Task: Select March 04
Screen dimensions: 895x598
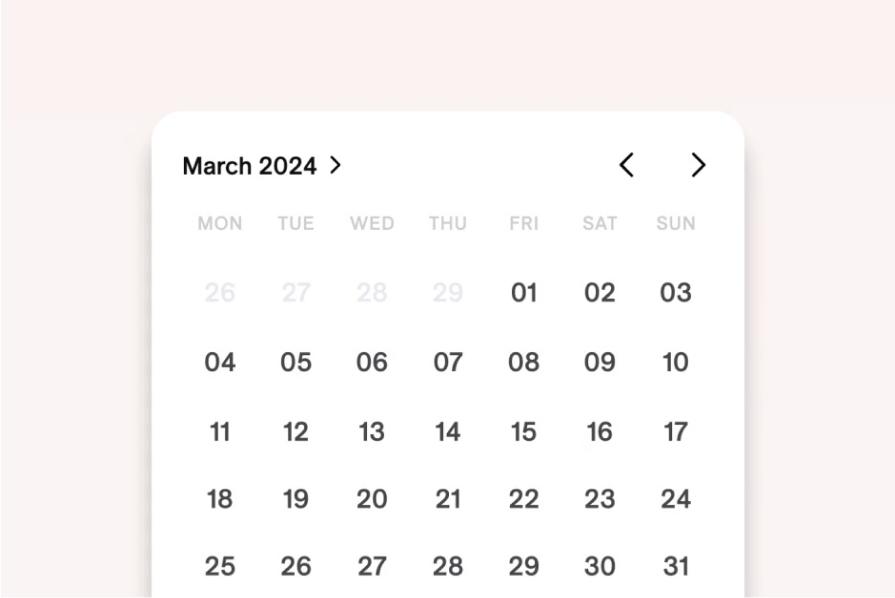Action: click(220, 362)
